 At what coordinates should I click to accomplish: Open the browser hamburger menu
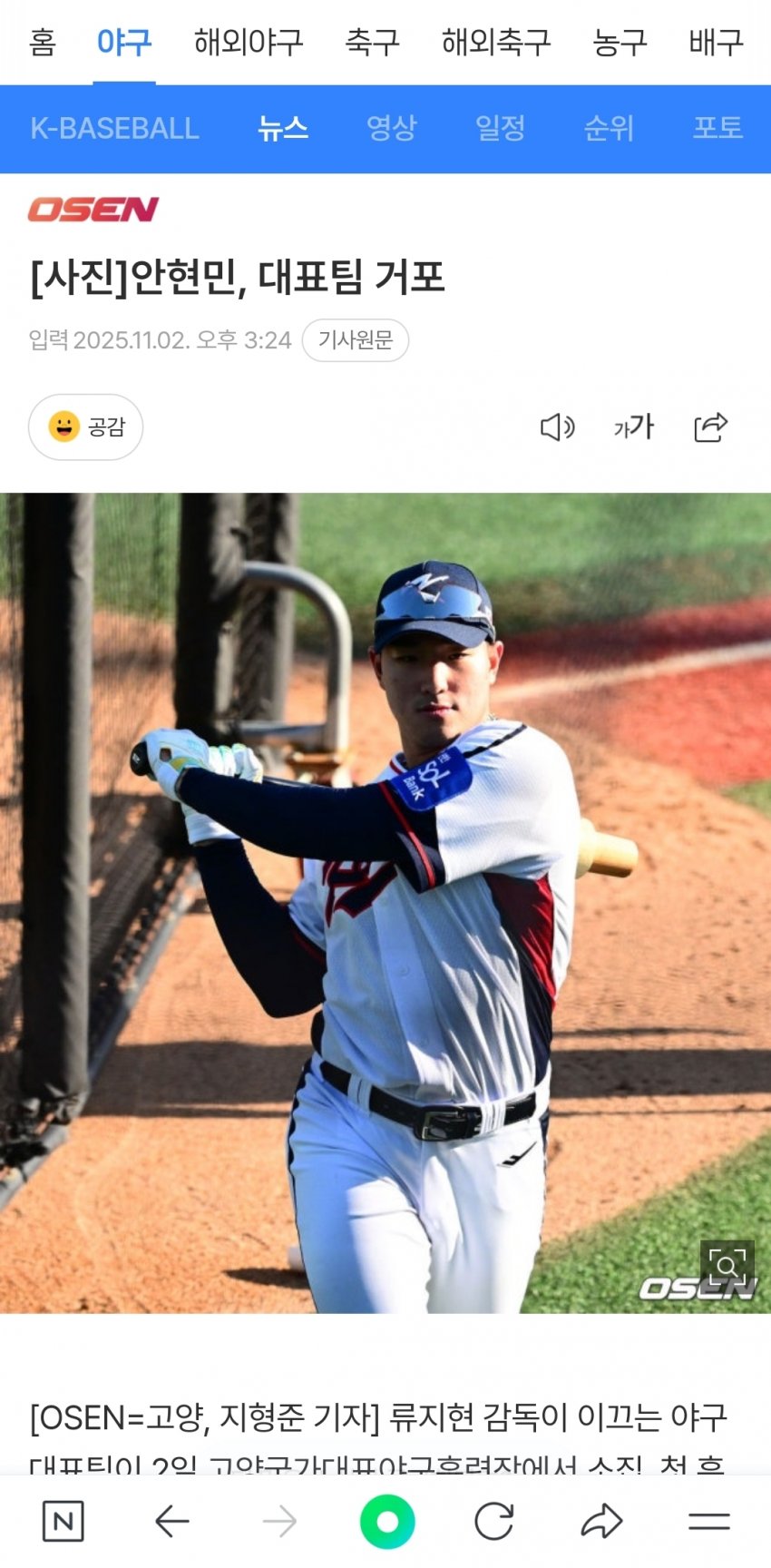(709, 1522)
